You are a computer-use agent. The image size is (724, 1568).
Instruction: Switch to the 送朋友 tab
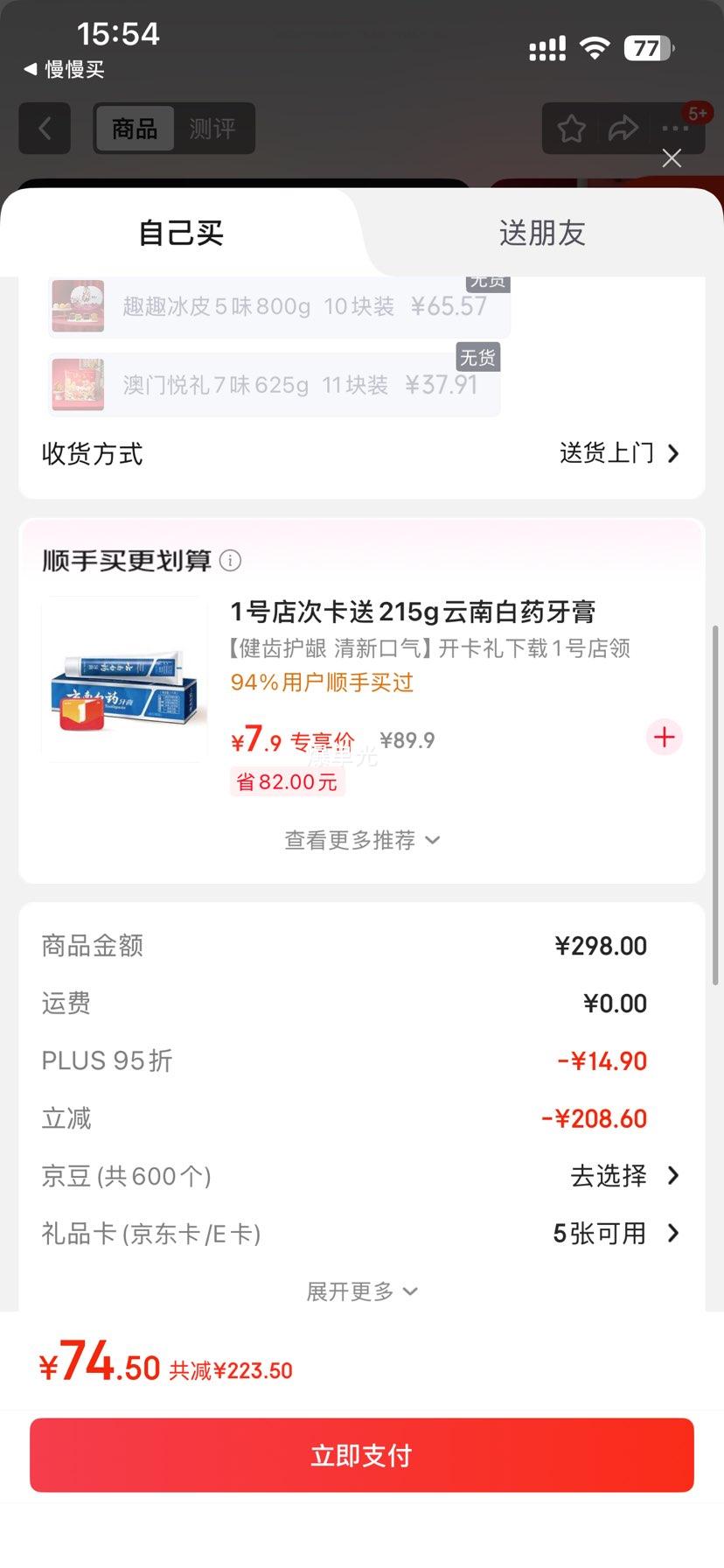541,233
